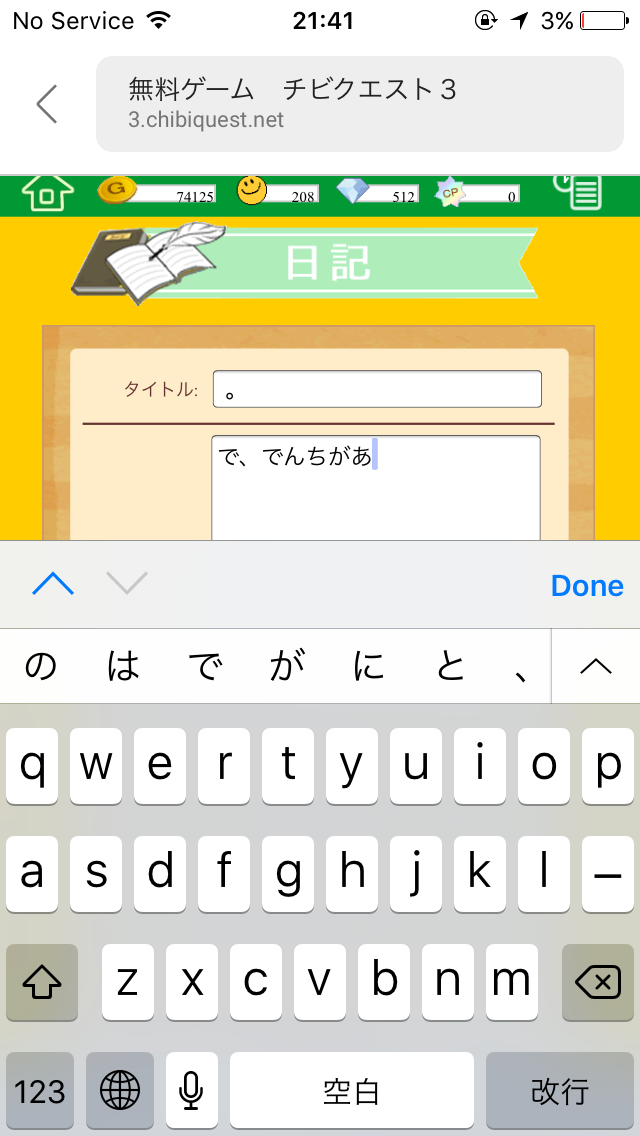640x1136 pixels.
Task: Select the が suggestion
Action: click(287, 666)
